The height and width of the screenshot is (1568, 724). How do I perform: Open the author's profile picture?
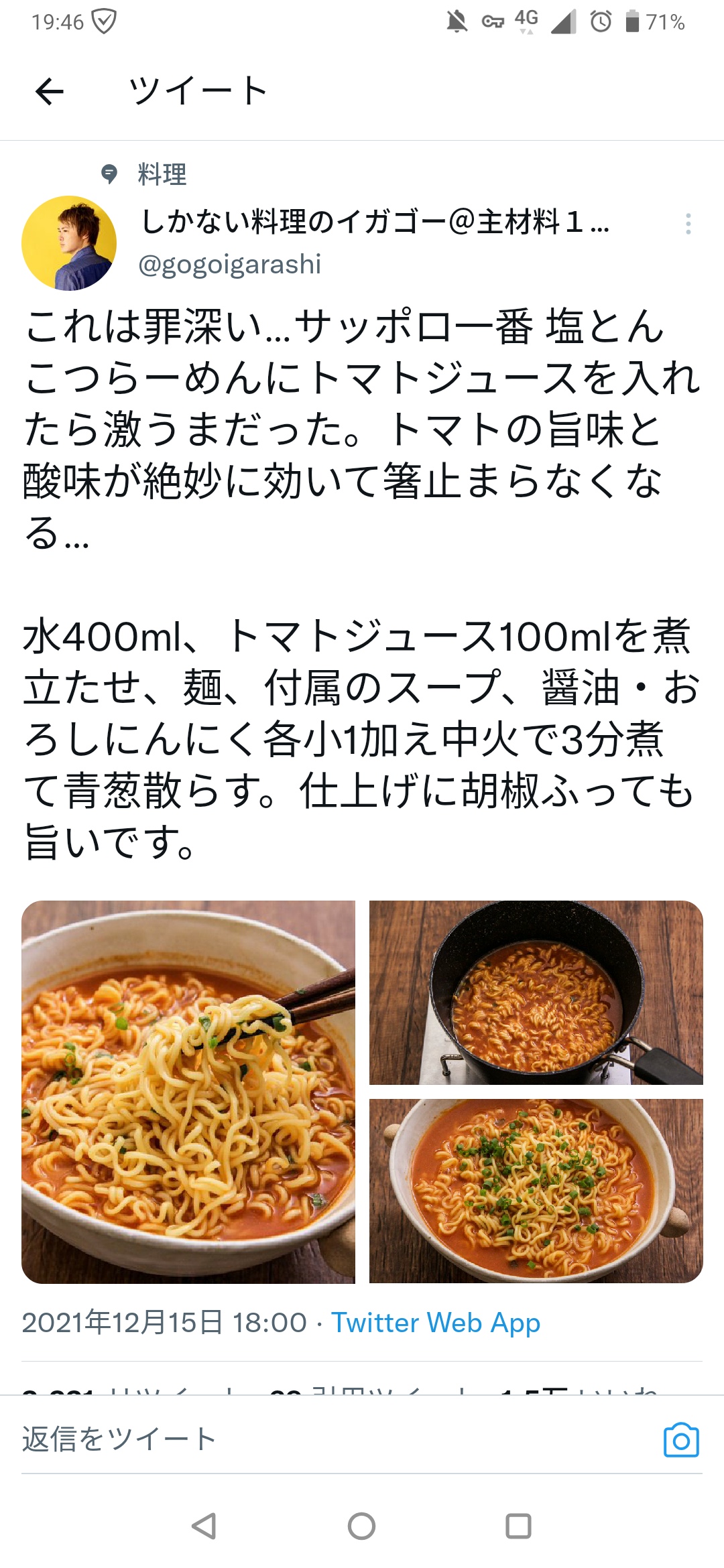69,243
